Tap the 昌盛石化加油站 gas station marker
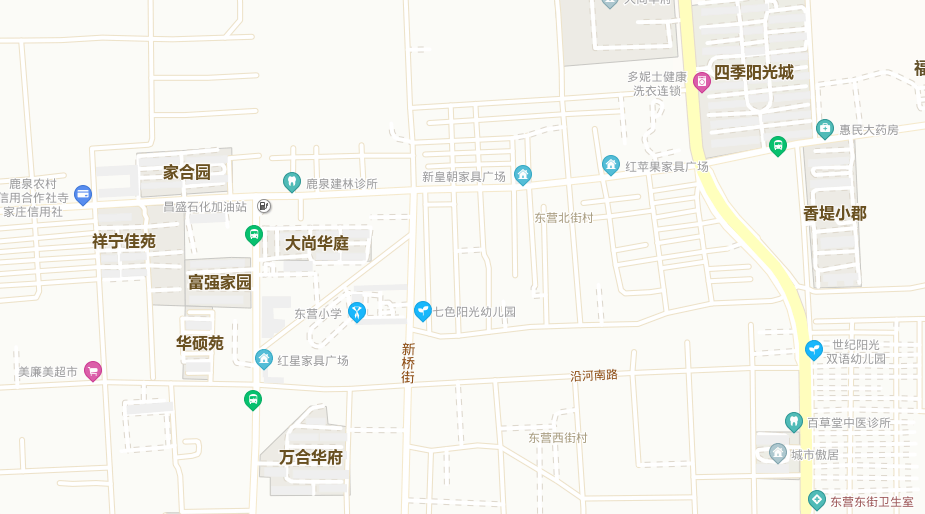The image size is (925, 514). (263, 207)
